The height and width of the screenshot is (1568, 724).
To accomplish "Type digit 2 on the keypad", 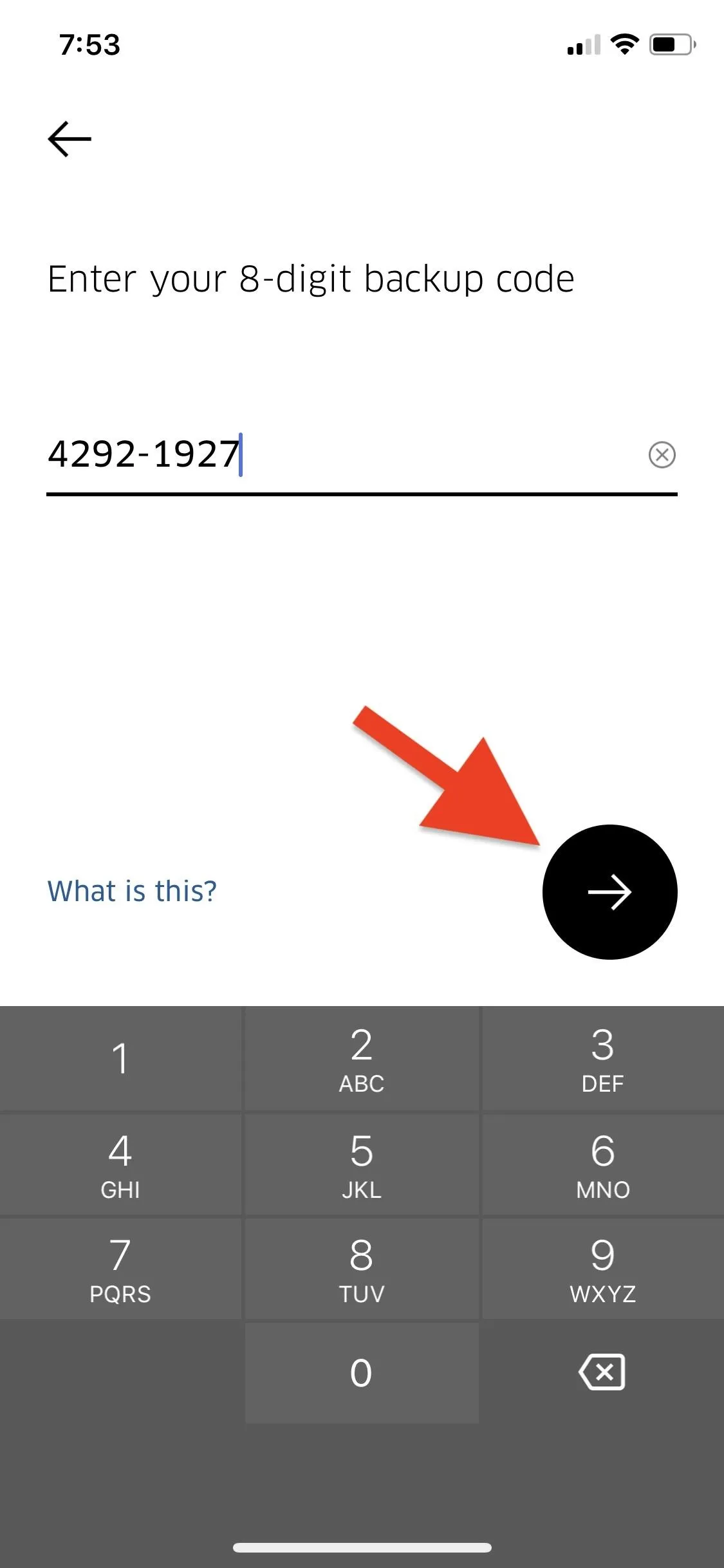I will (362, 1059).
